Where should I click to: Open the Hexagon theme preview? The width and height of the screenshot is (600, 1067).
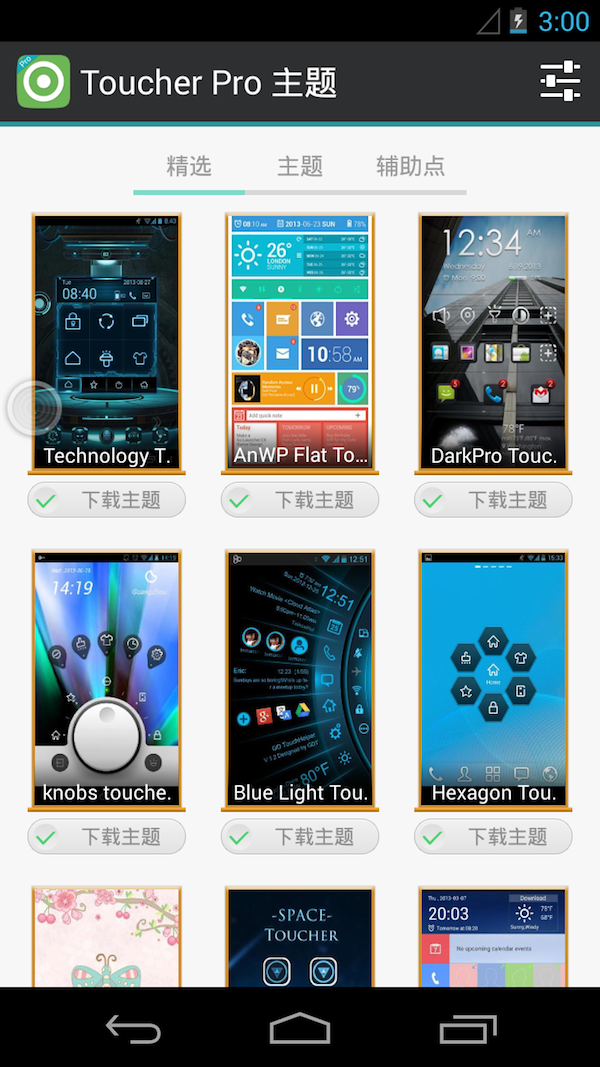pos(493,678)
